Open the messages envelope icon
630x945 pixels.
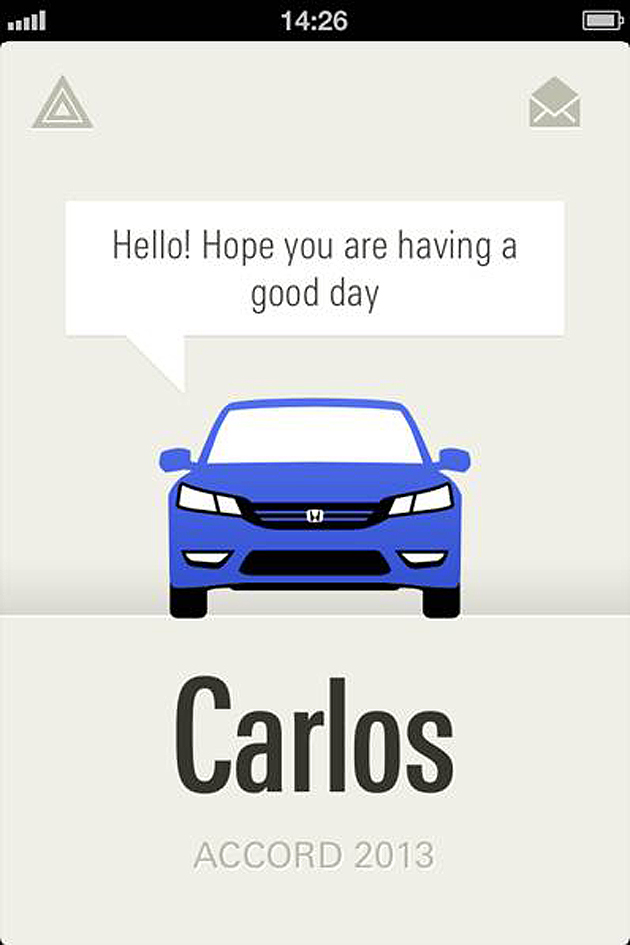pos(554,103)
